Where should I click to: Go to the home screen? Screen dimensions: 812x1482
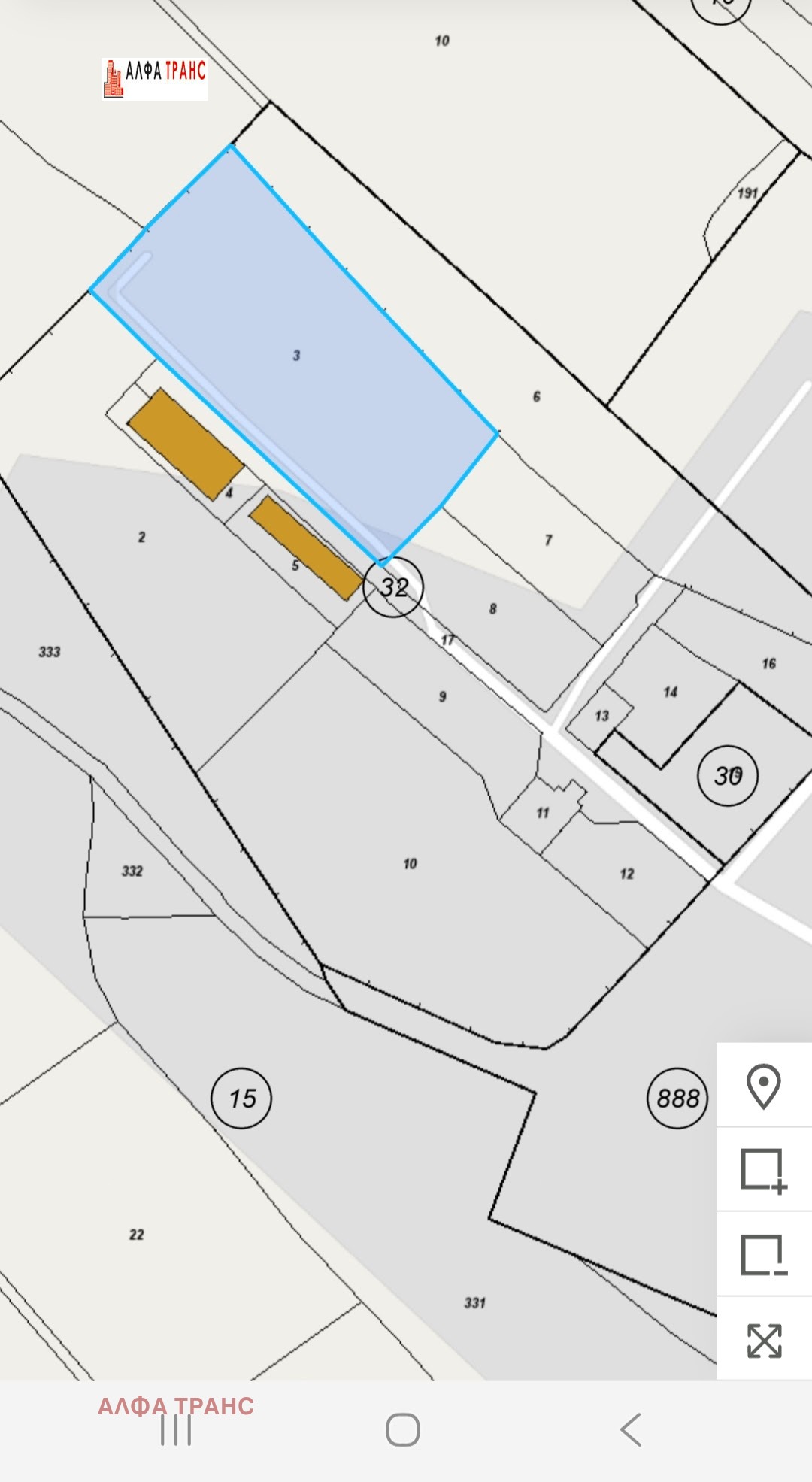tap(402, 1429)
